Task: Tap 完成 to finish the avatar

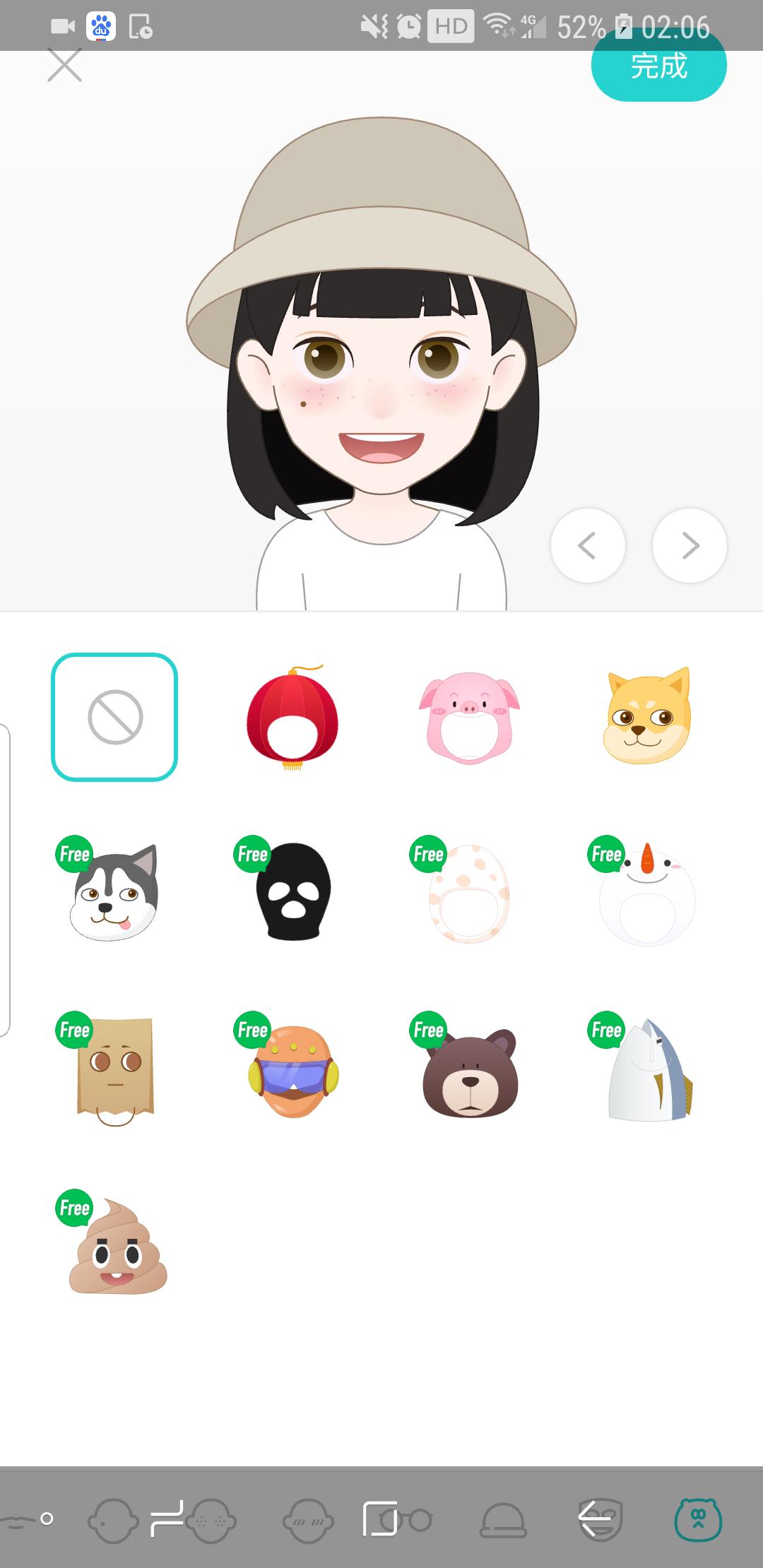Action: point(658,66)
